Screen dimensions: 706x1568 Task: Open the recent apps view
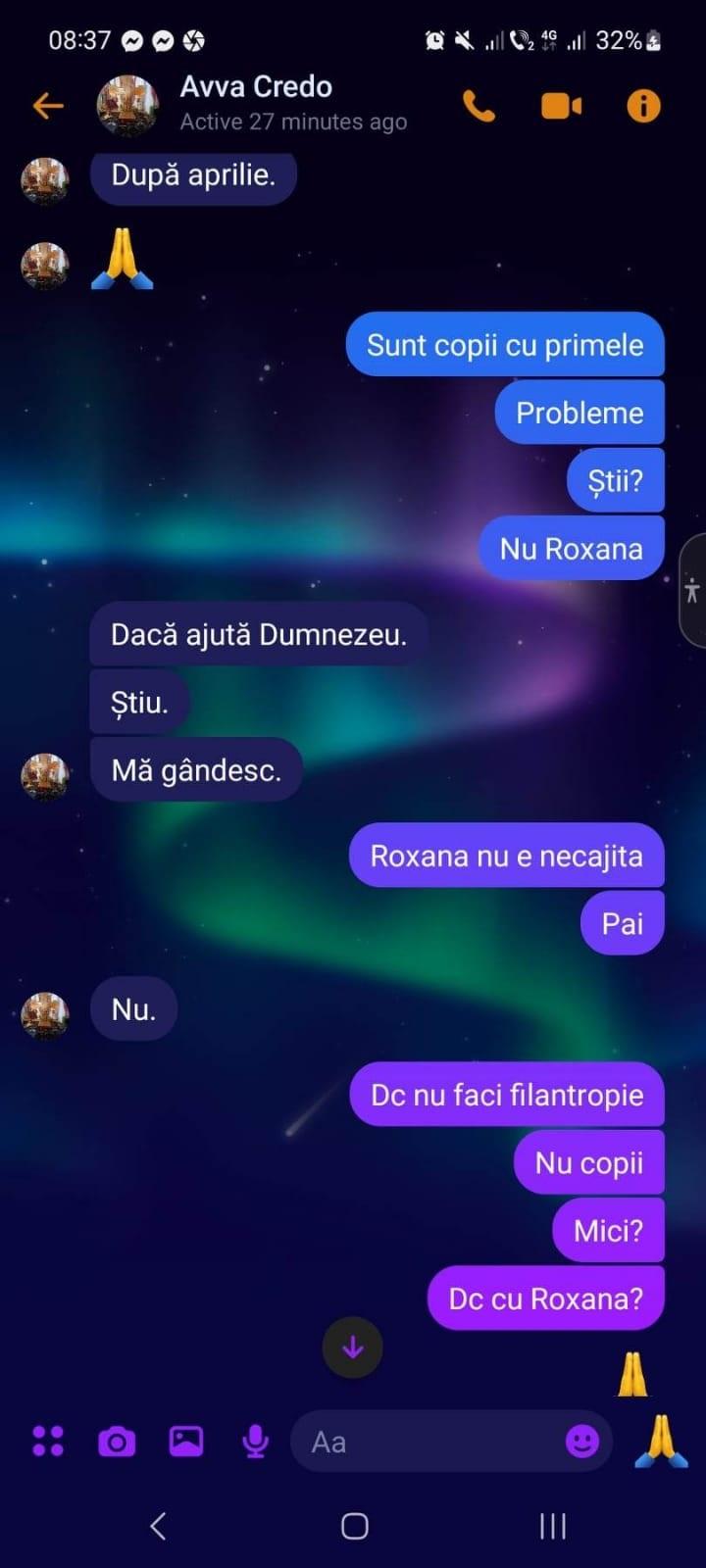(552, 1525)
